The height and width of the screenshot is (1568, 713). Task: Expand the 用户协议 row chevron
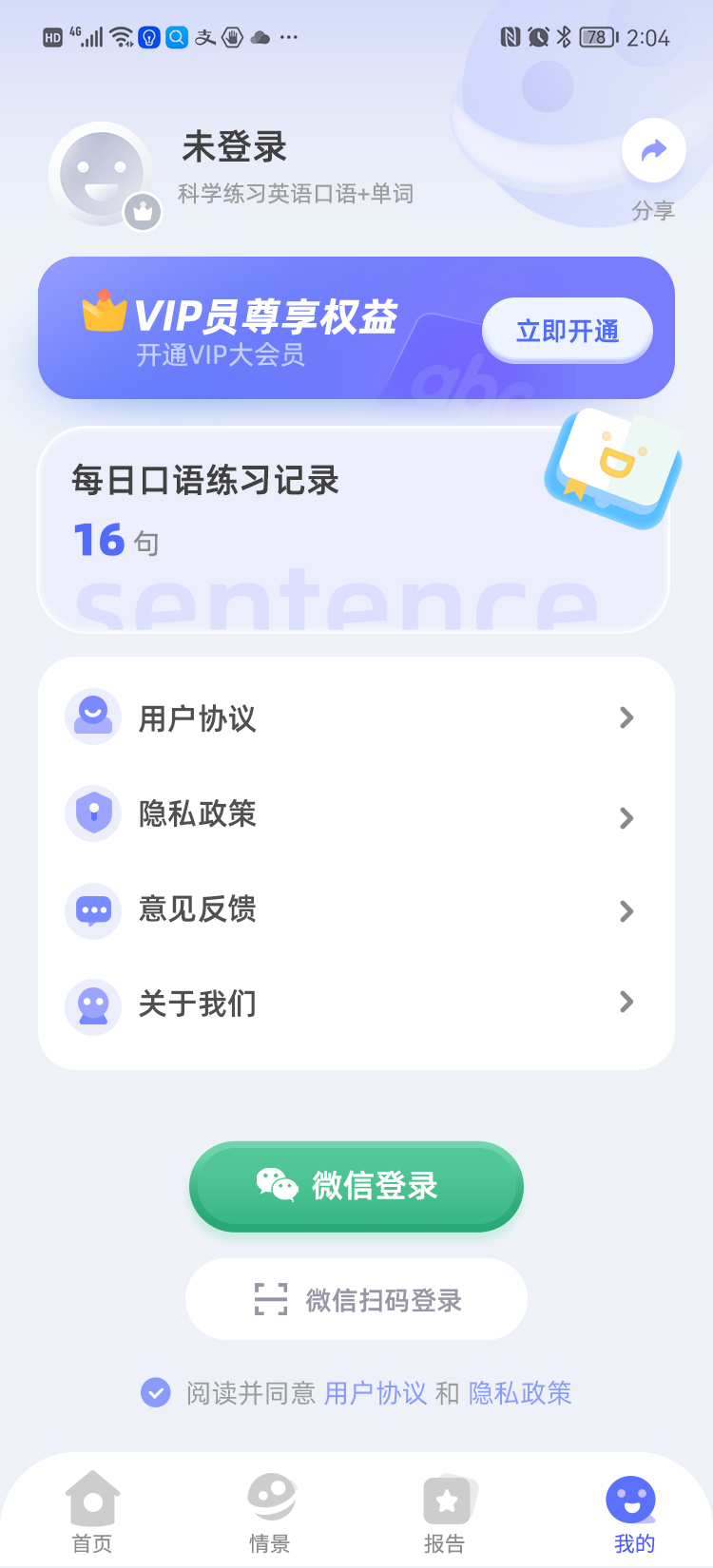point(626,717)
